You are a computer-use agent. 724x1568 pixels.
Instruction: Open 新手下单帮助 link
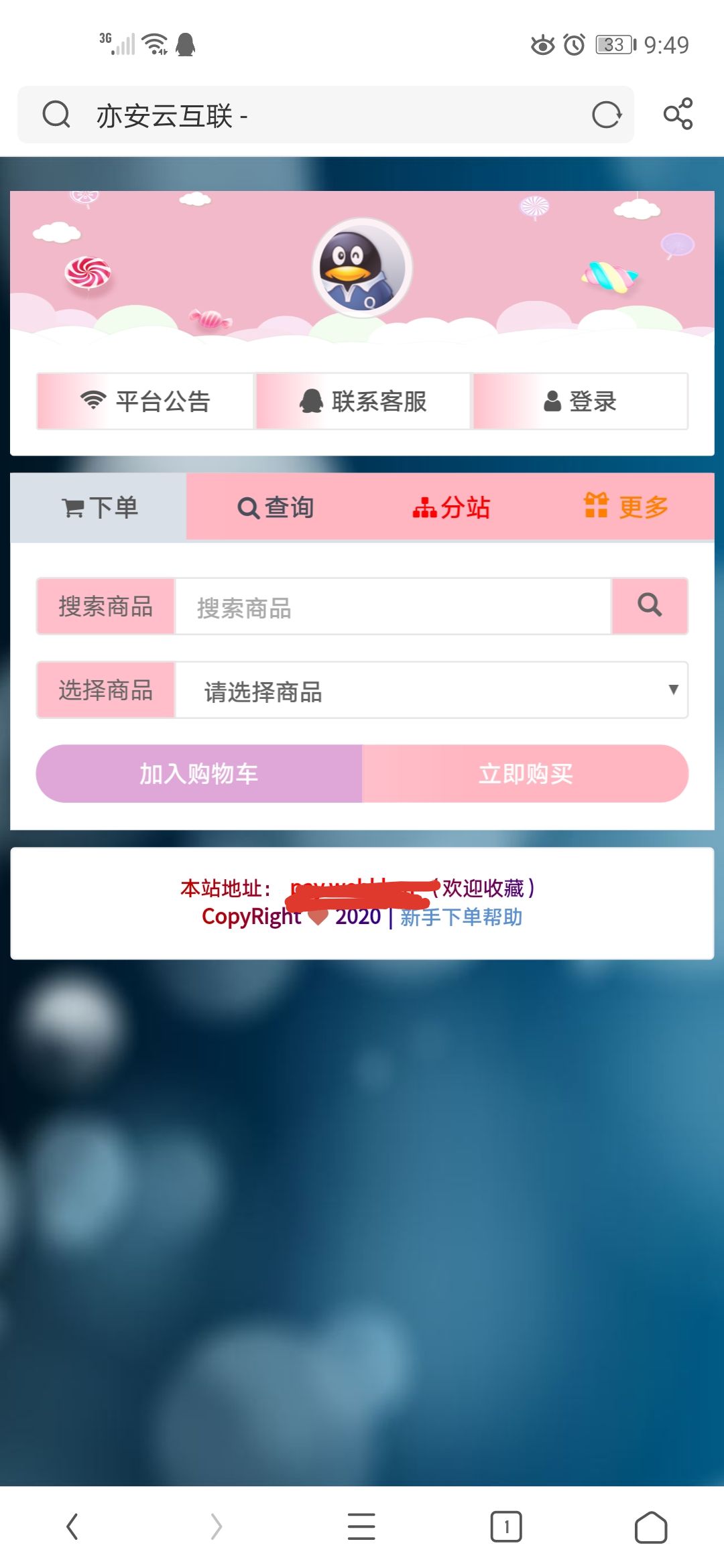(461, 917)
